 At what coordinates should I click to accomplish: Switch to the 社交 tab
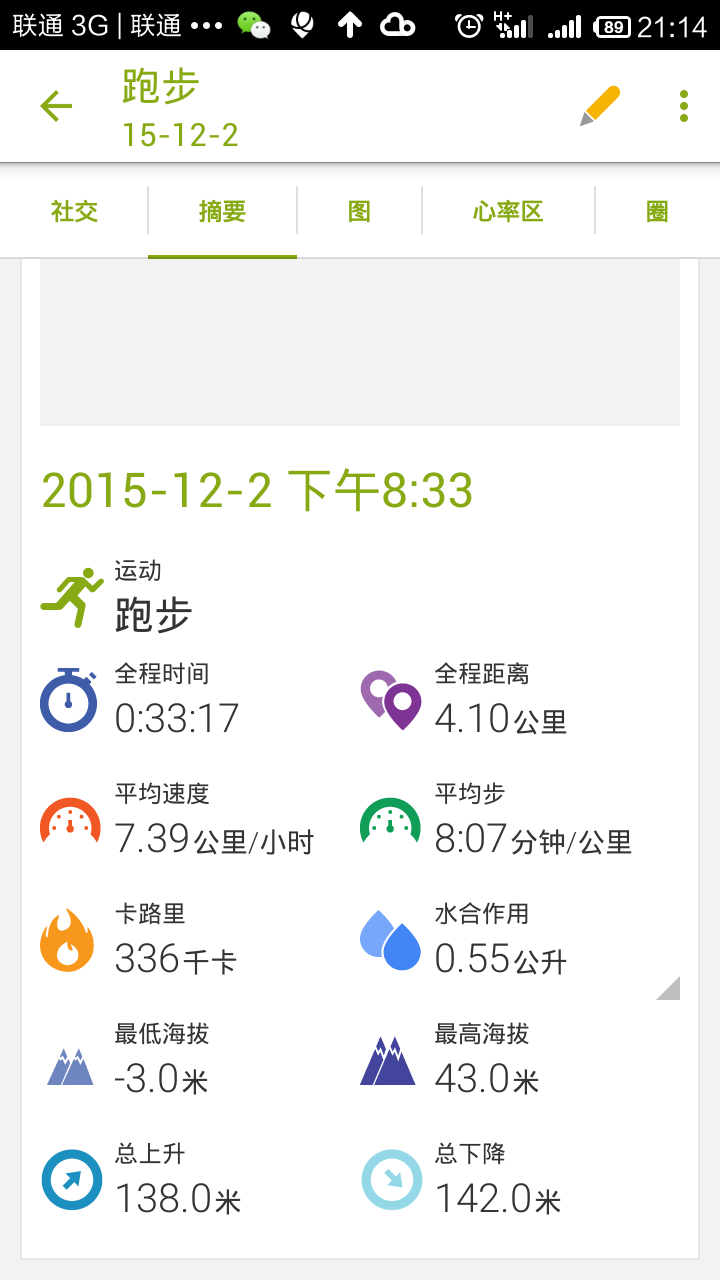click(75, 212)
